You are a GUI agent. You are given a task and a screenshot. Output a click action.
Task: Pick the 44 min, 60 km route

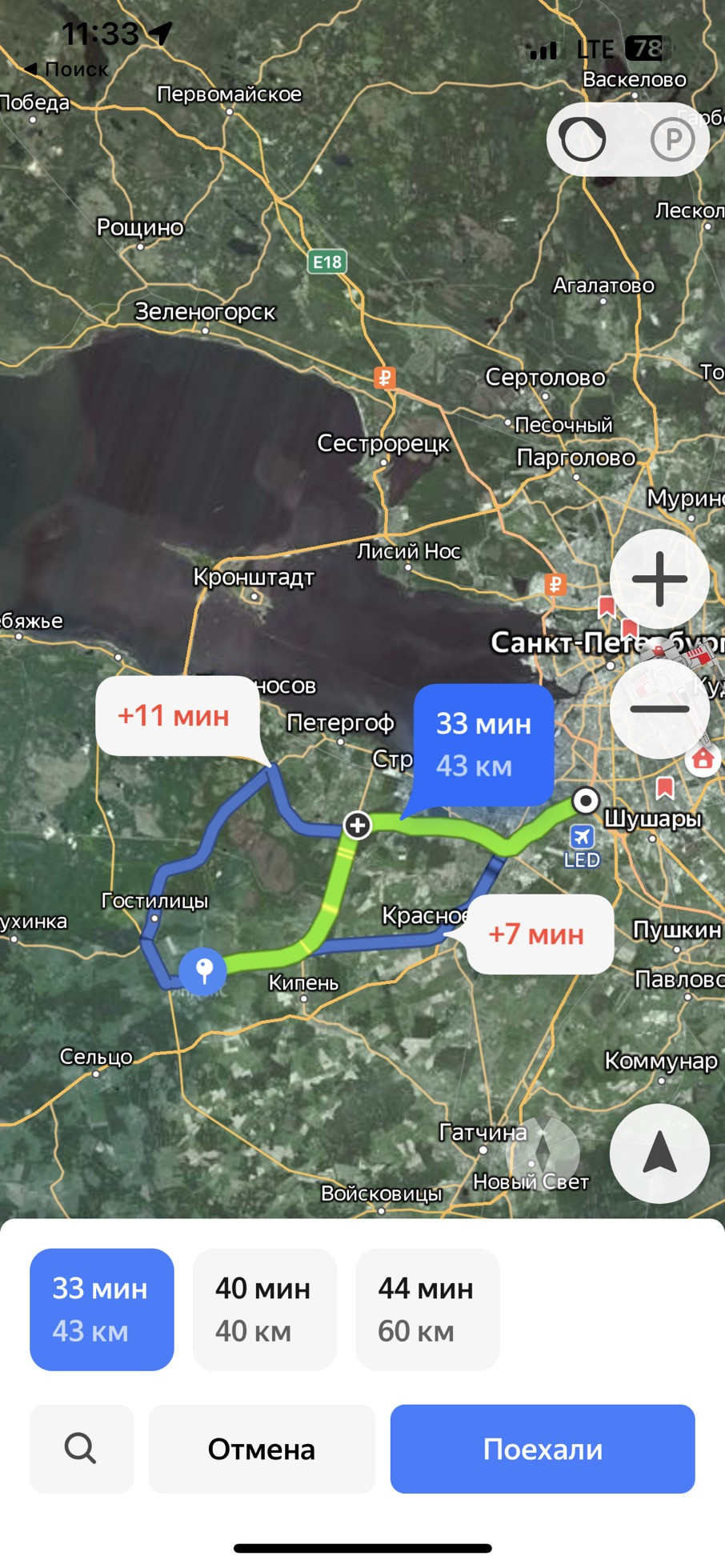(x=427, y=1309)
